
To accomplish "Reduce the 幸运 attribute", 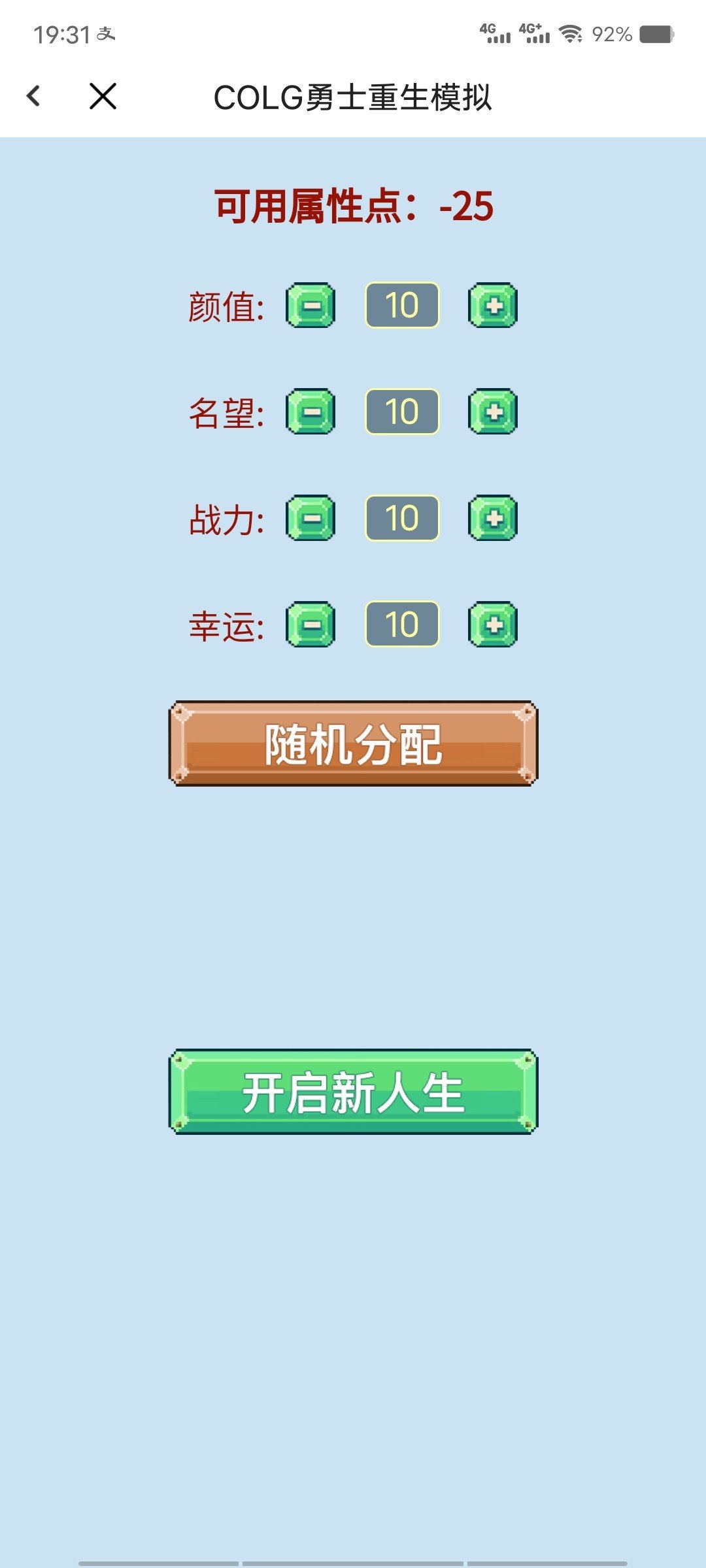I will click(x=311, y=625).
